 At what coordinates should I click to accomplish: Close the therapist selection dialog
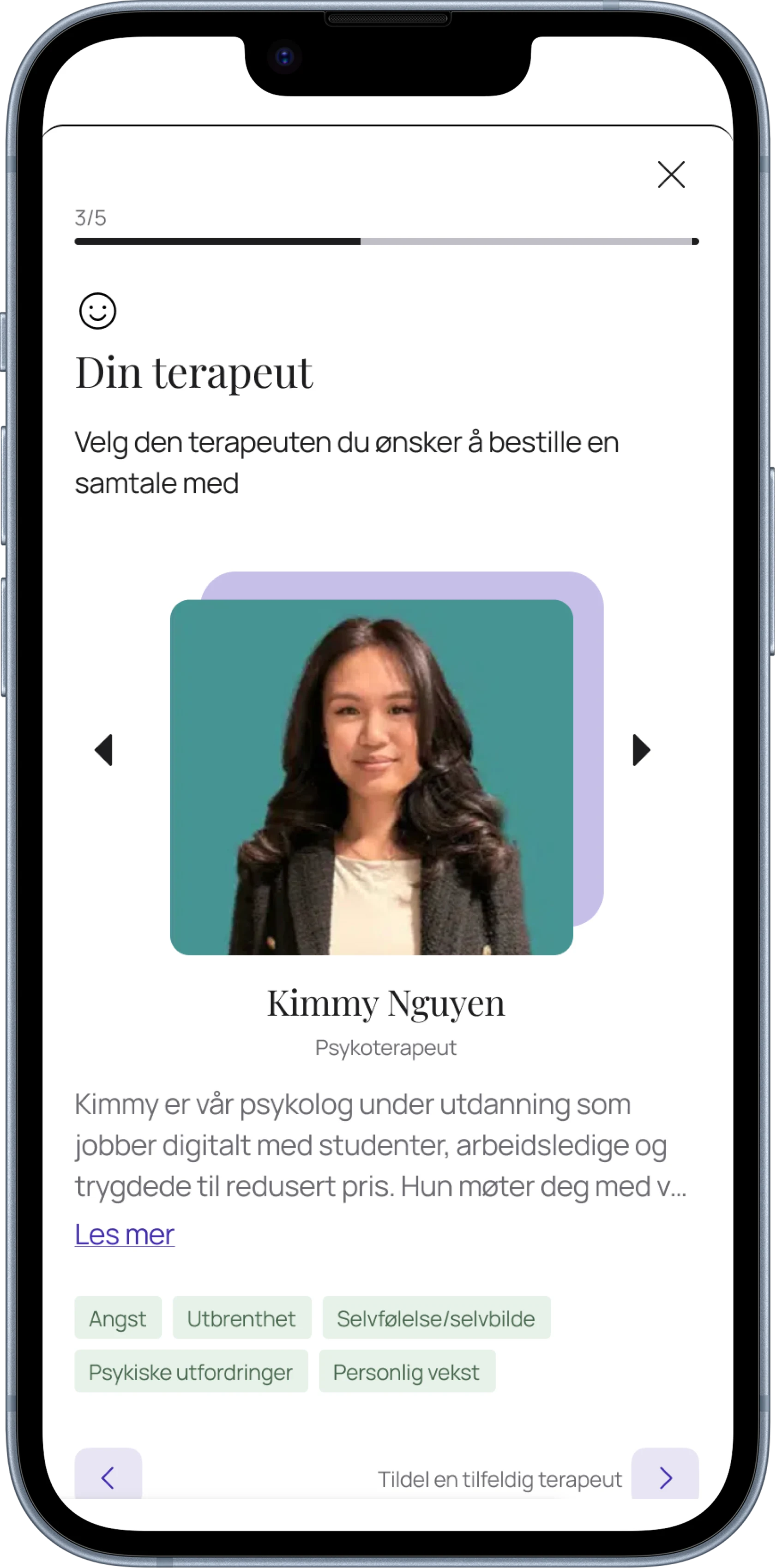pyautogui.click(x=671, y=174)
